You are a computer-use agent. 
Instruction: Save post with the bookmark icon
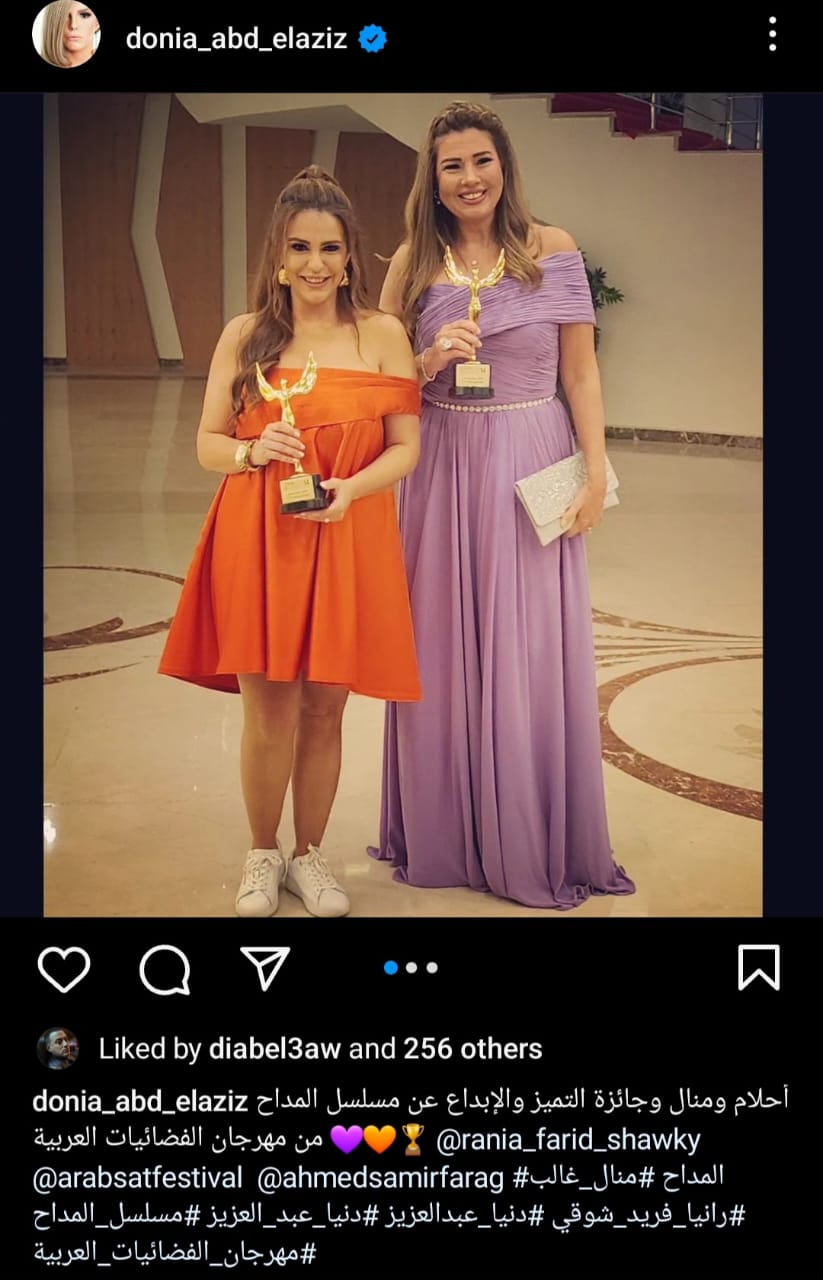coord(758,968)
